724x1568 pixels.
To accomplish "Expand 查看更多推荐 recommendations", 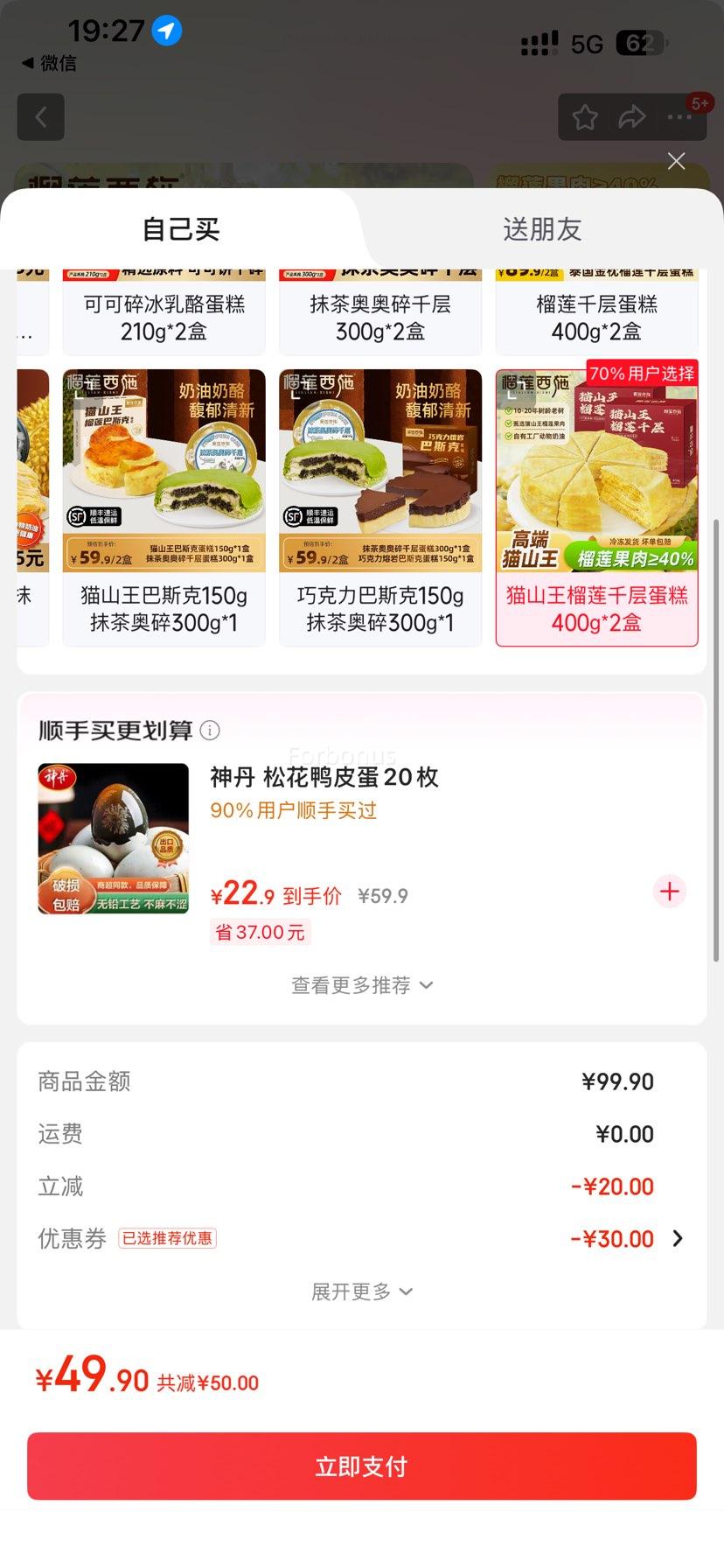I will pyautogui.click(x=361, y=984).
